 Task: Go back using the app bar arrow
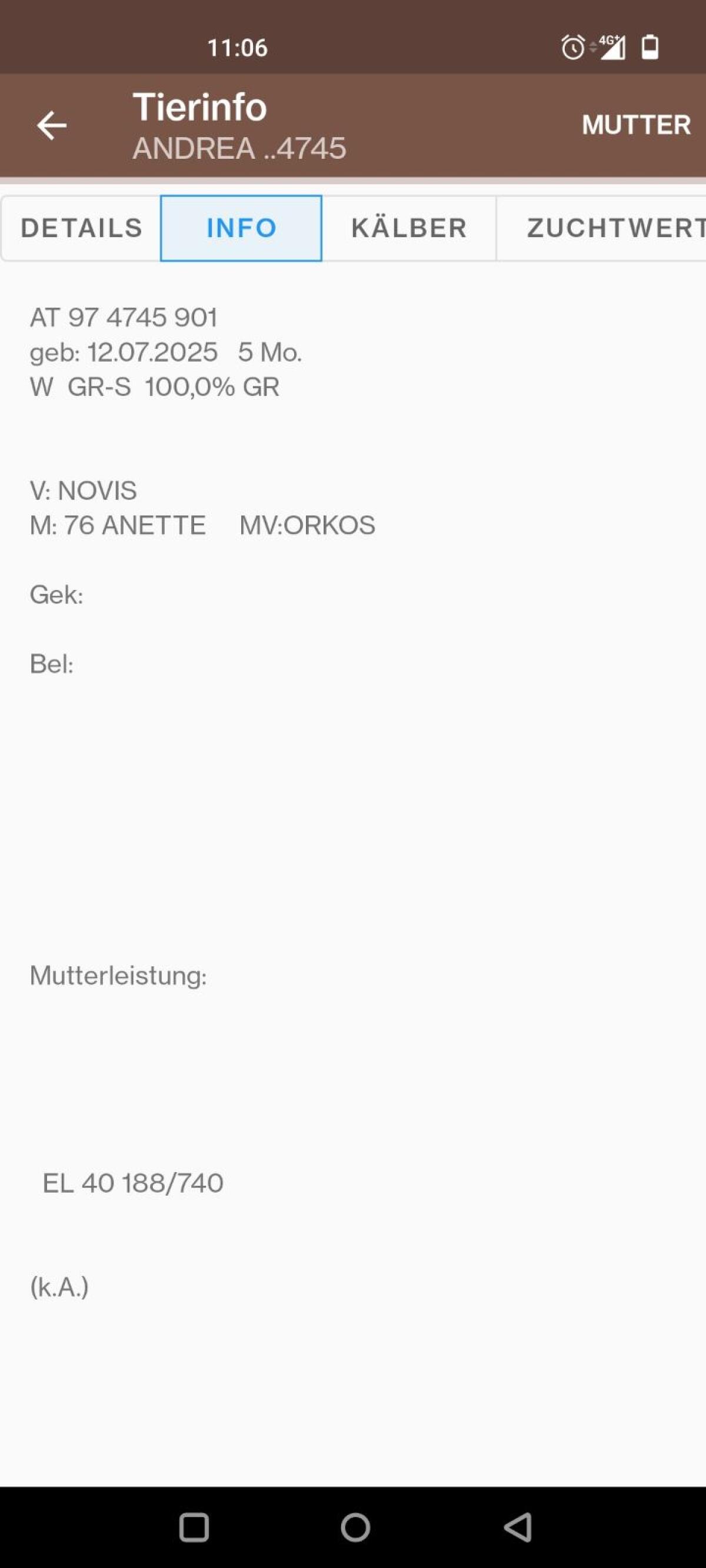pyautogui.click(x=52, y=126)
